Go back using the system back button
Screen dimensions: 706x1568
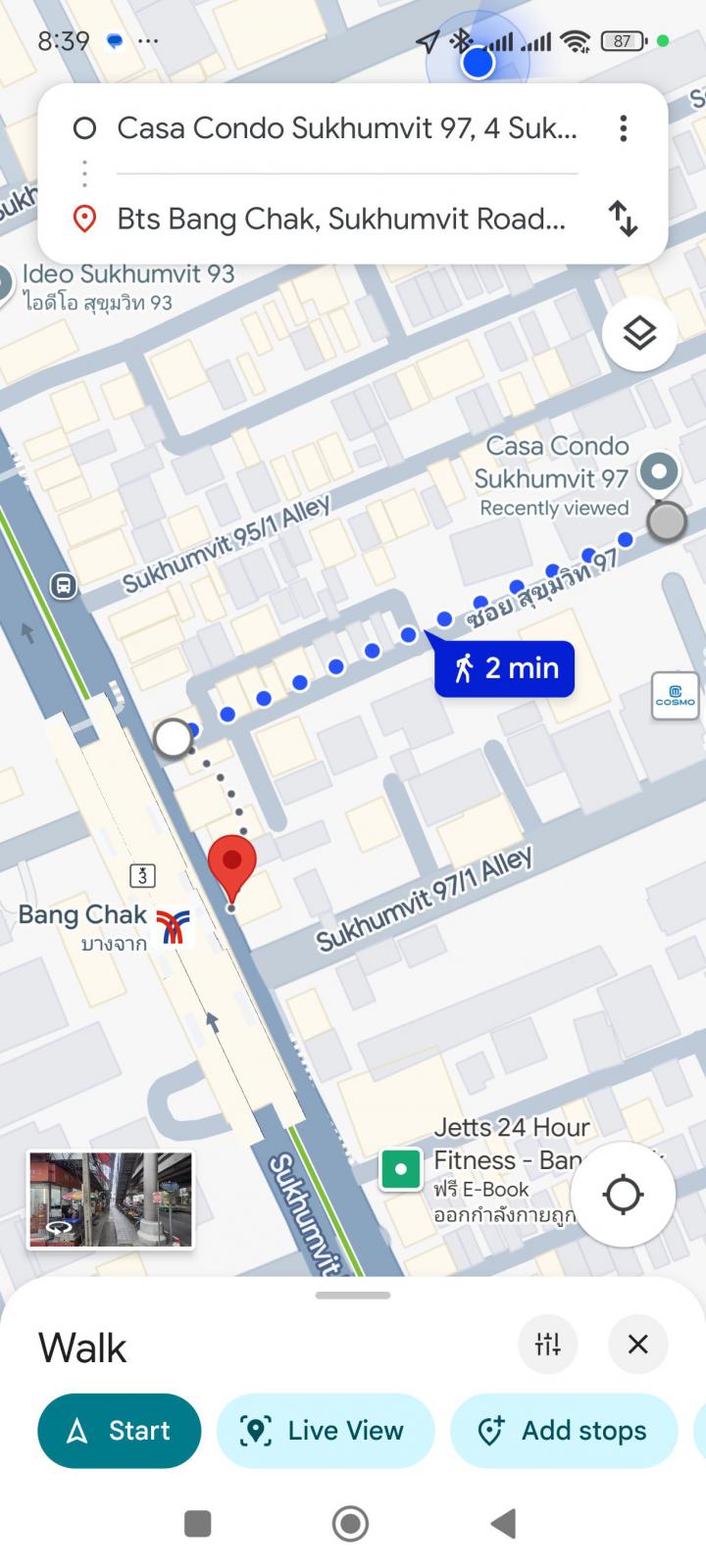(503, 1523)
